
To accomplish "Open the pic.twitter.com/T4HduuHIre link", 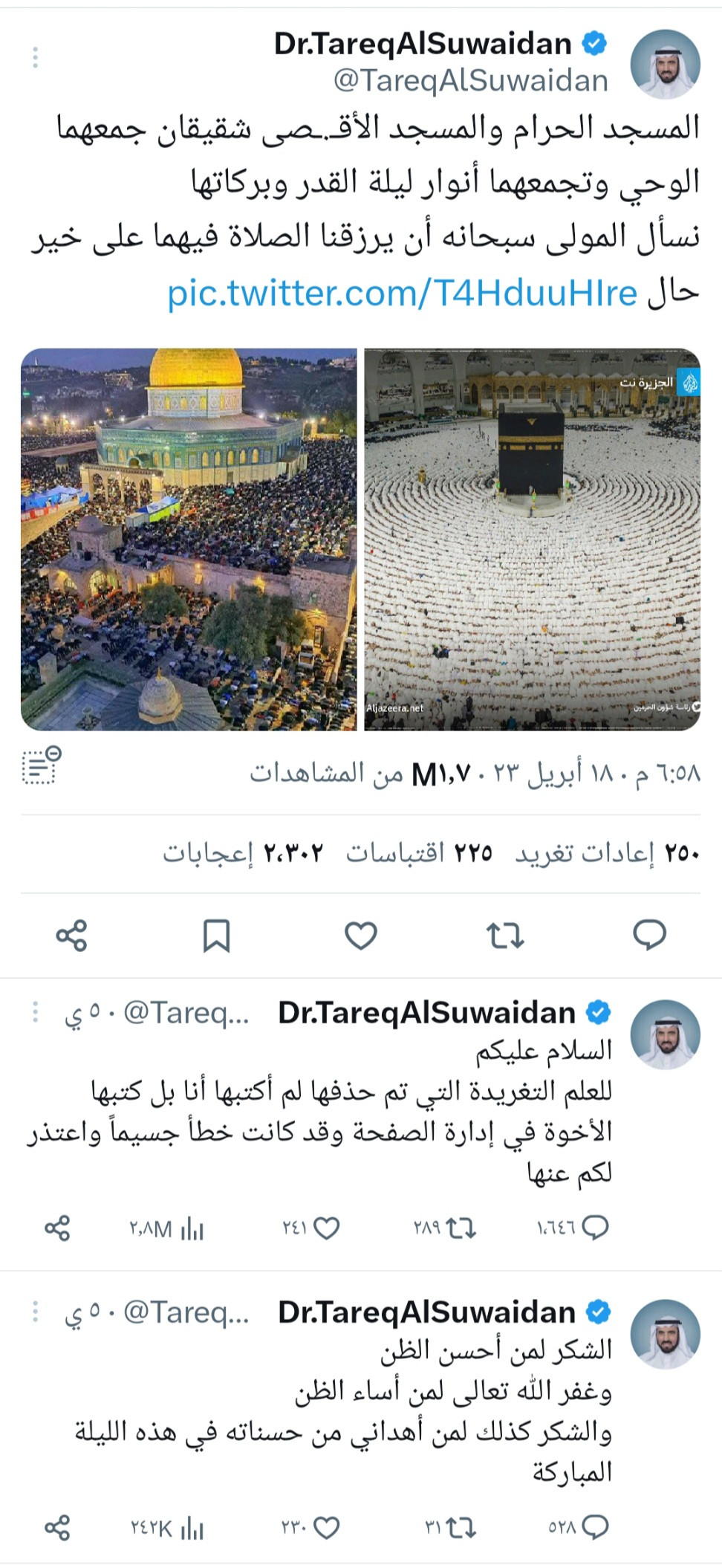I will 402,293.
